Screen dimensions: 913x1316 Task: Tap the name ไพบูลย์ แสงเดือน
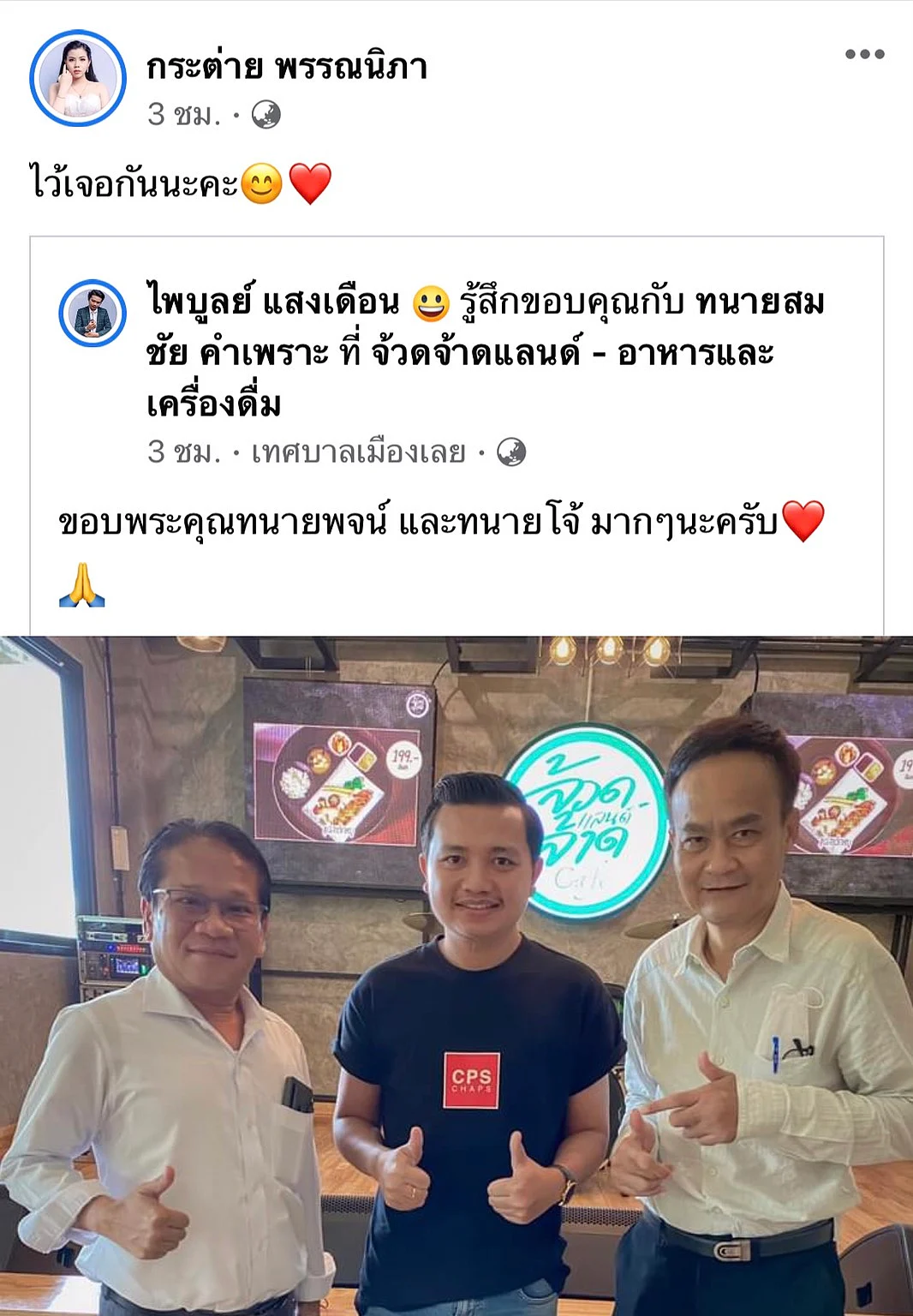[273, 302]
